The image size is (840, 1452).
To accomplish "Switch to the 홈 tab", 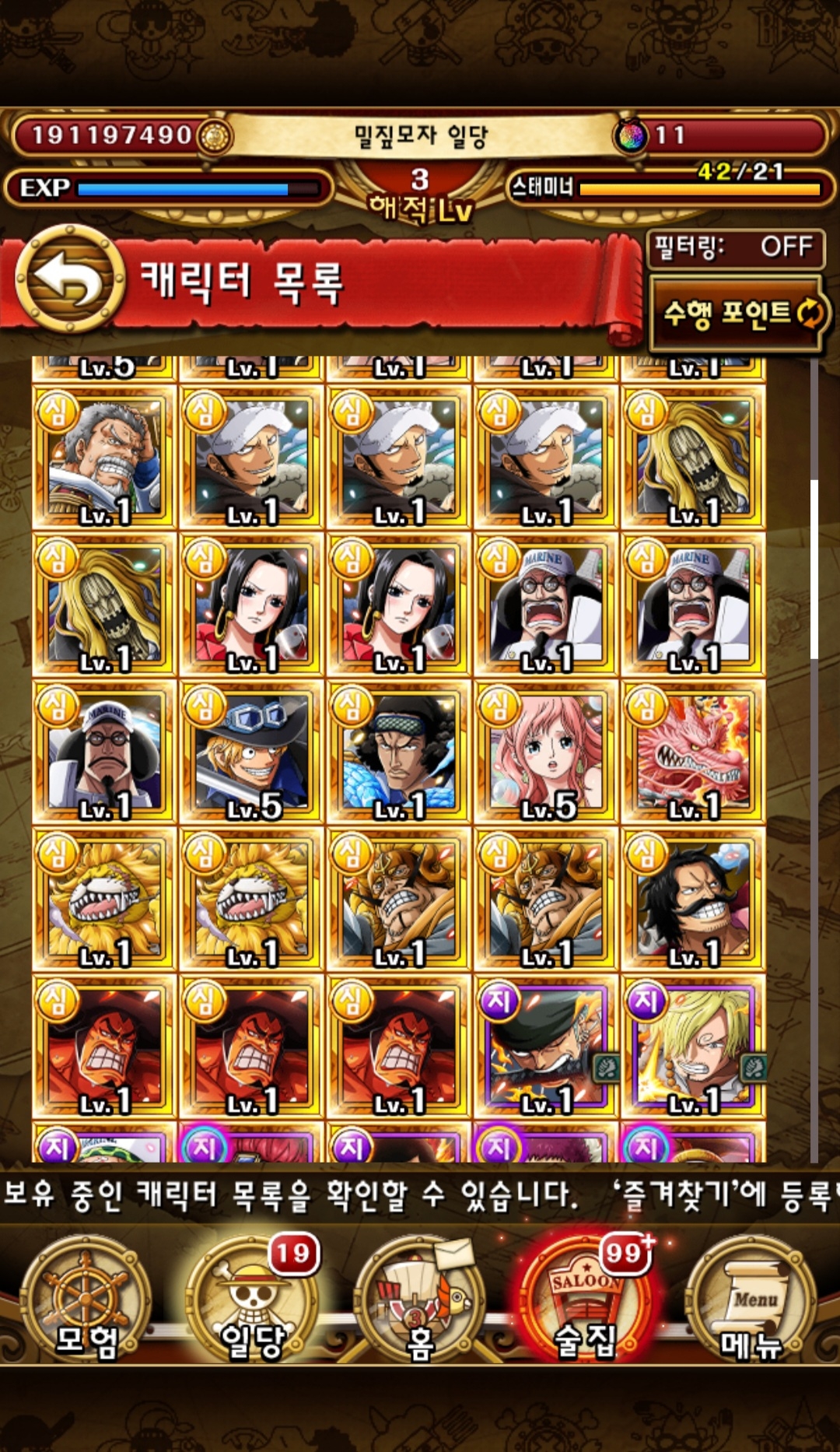I will (420, 1298).
